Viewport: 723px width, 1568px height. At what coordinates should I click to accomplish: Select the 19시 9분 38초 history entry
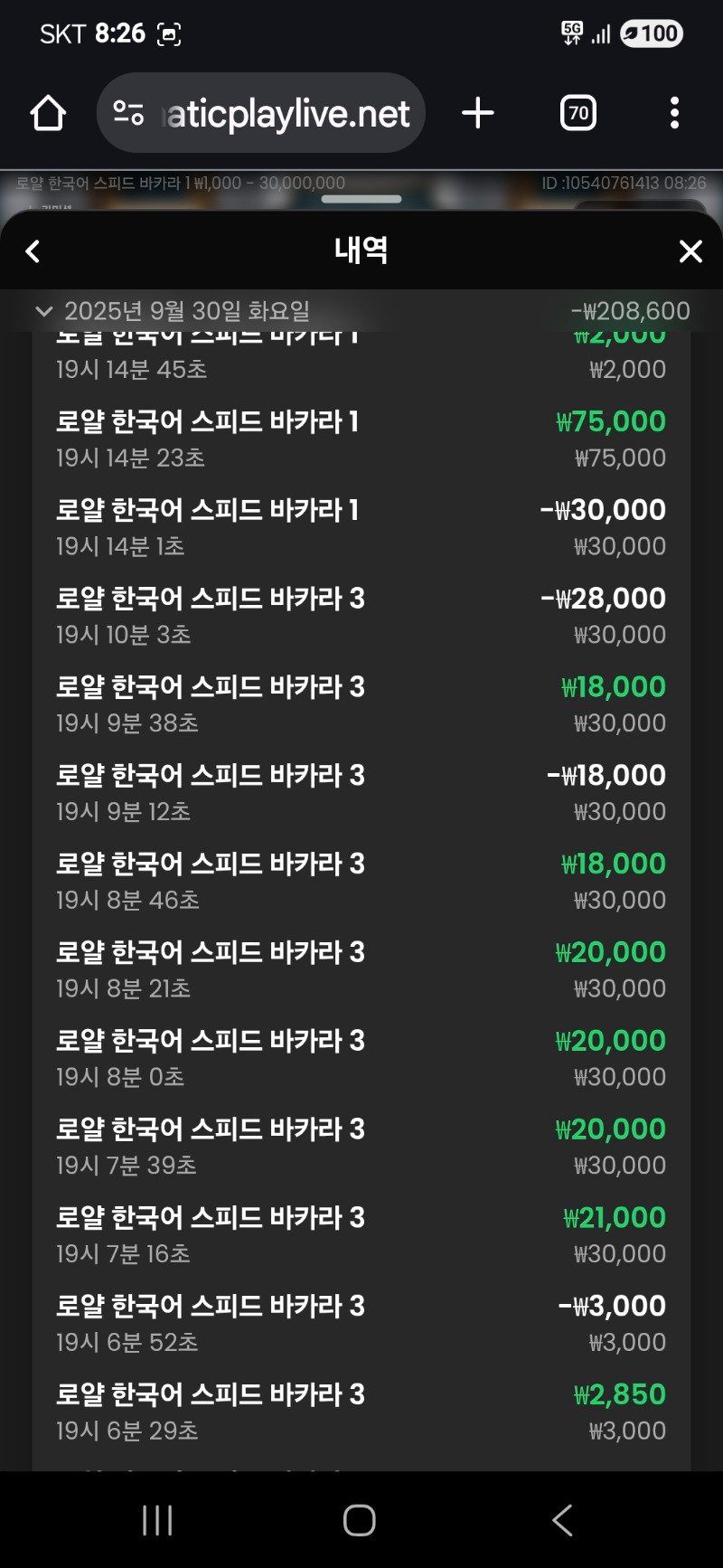coord(361,704)
